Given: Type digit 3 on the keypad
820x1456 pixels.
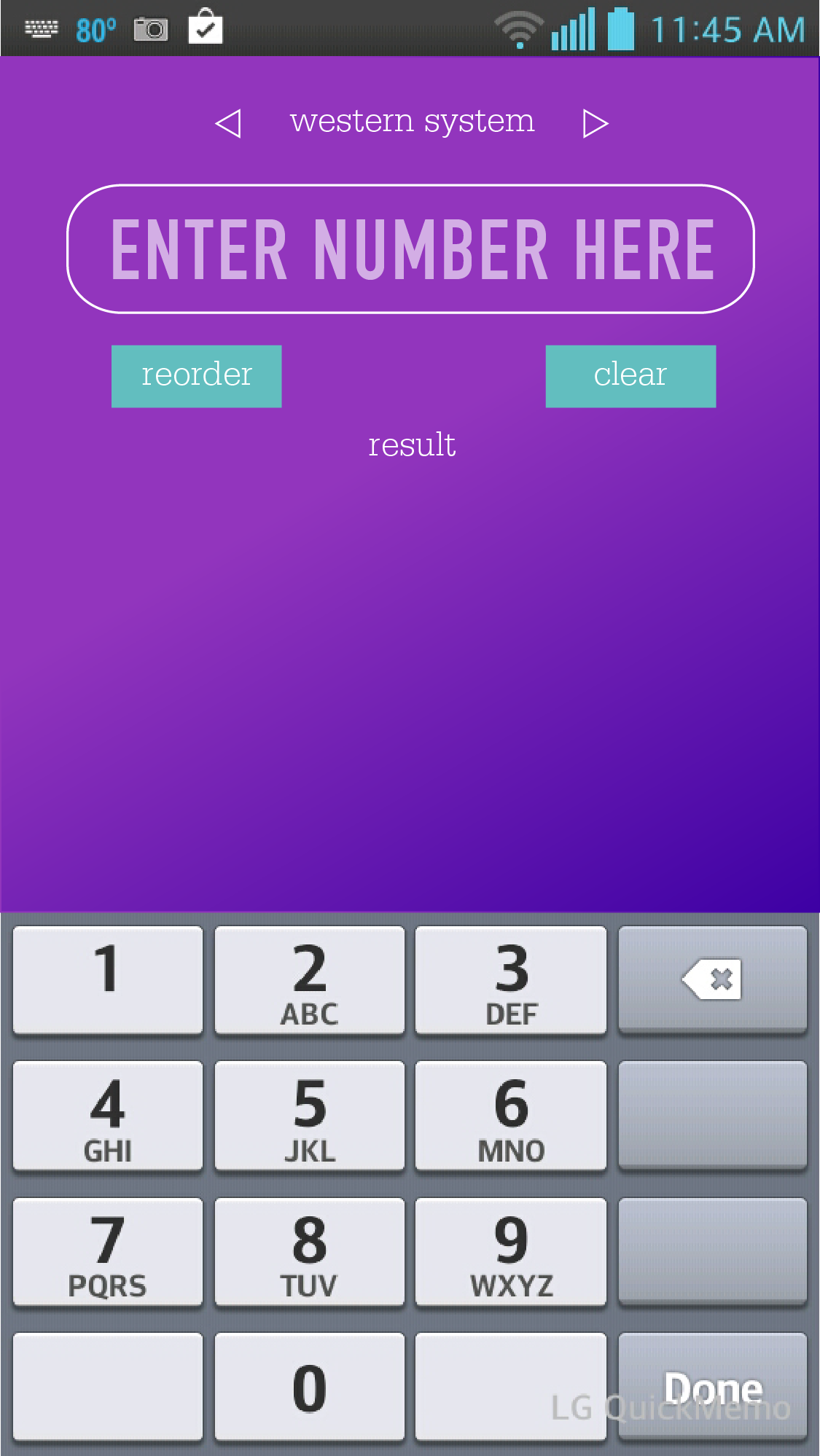Looking at the screenshot, I should [x=511, y=979].
